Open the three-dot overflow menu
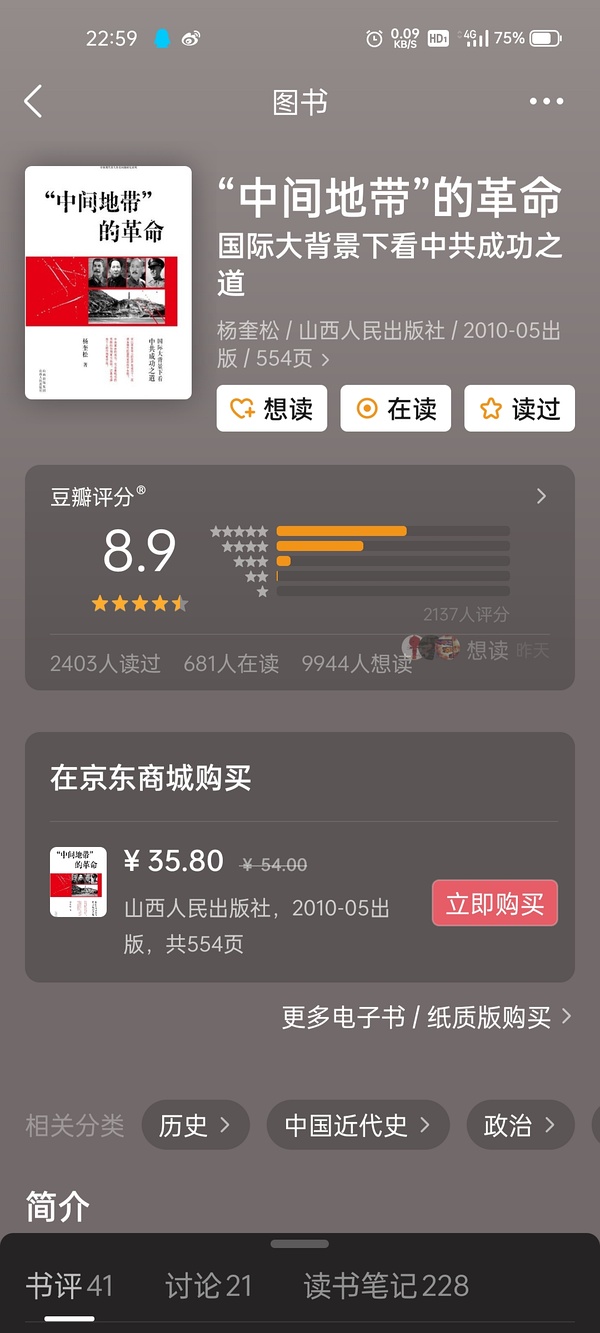 546,102
